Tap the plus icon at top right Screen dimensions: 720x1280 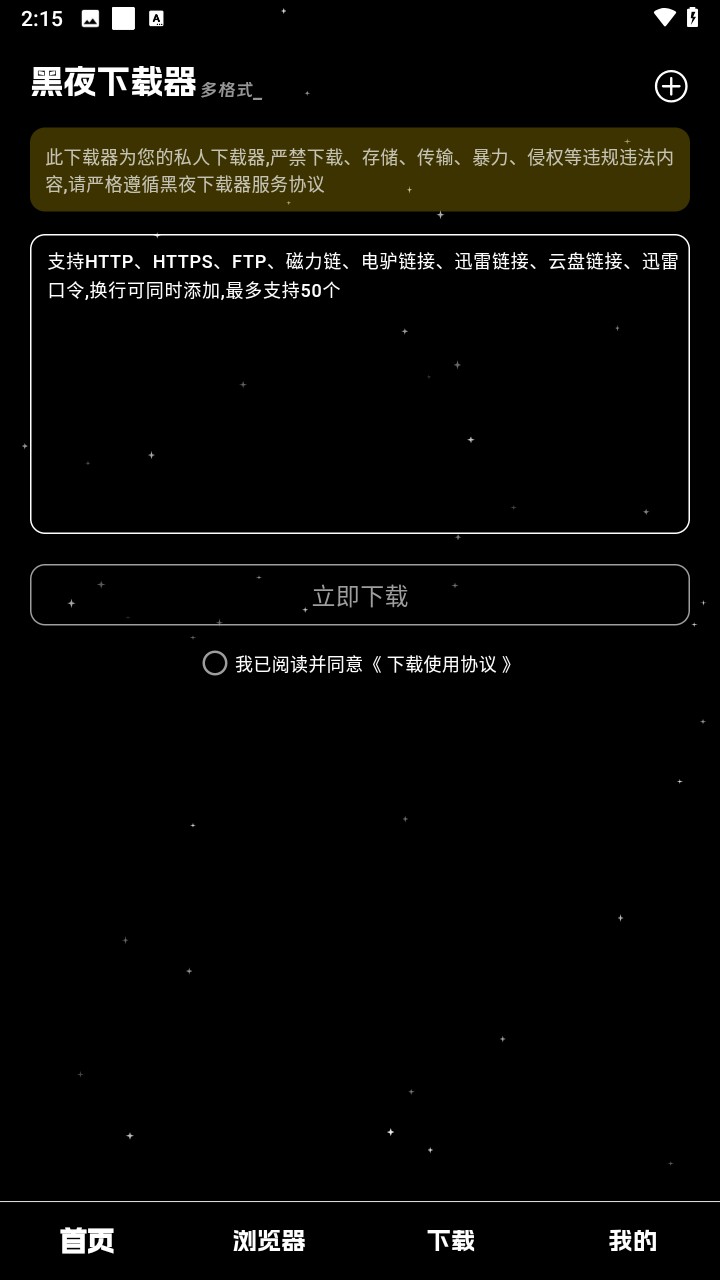(x=670, y=87)
